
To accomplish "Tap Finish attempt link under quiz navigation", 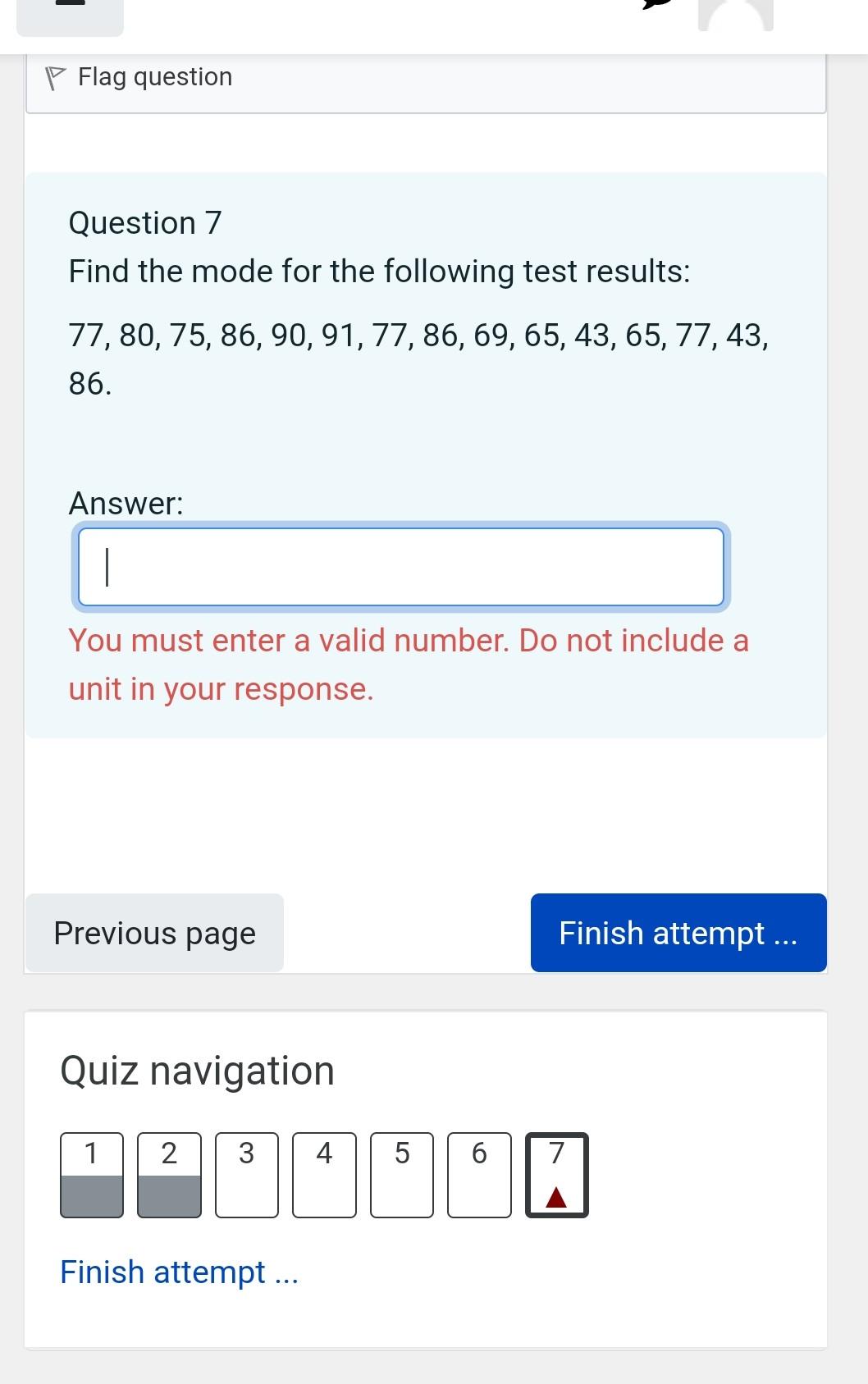I will tap(180, 1272).
